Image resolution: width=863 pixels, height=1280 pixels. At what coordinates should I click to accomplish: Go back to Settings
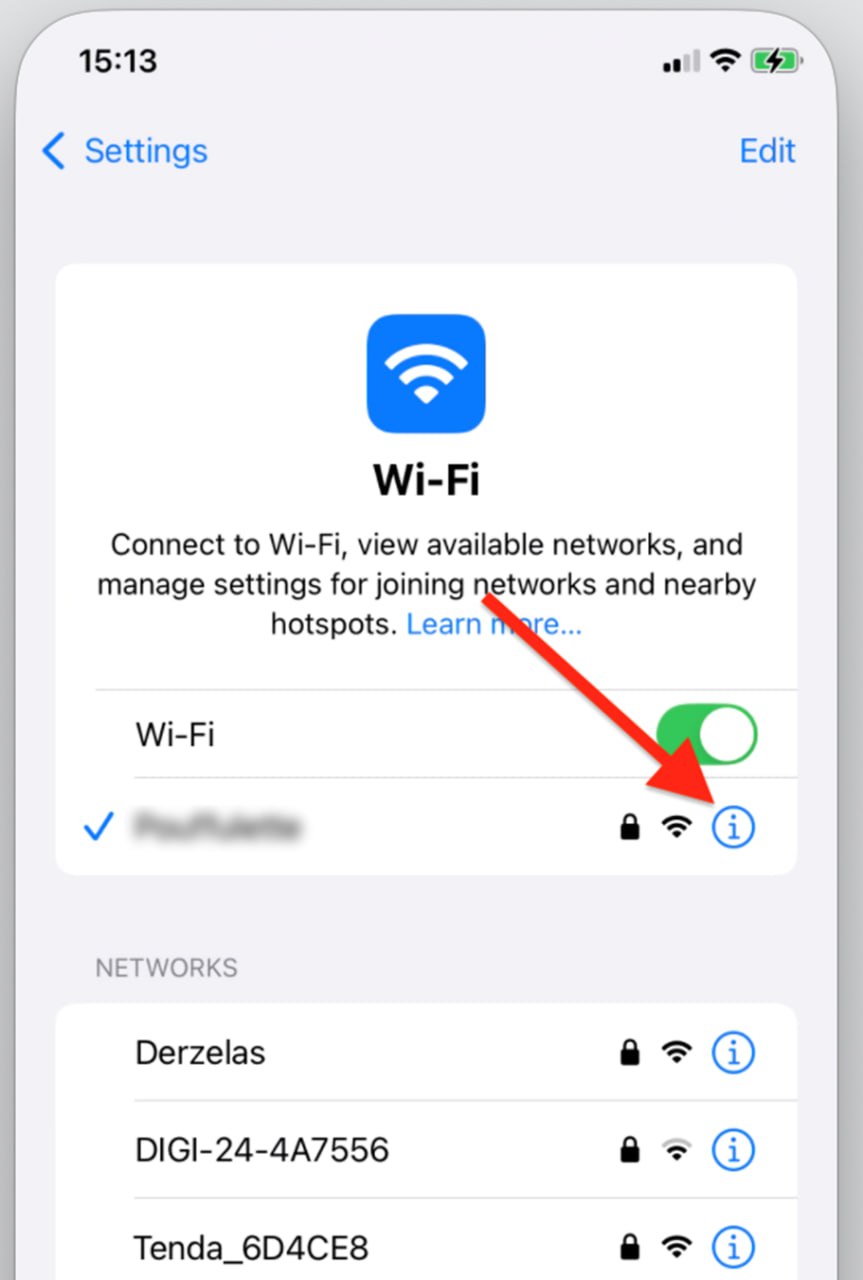pyautogui.click(x=124, y=151)
